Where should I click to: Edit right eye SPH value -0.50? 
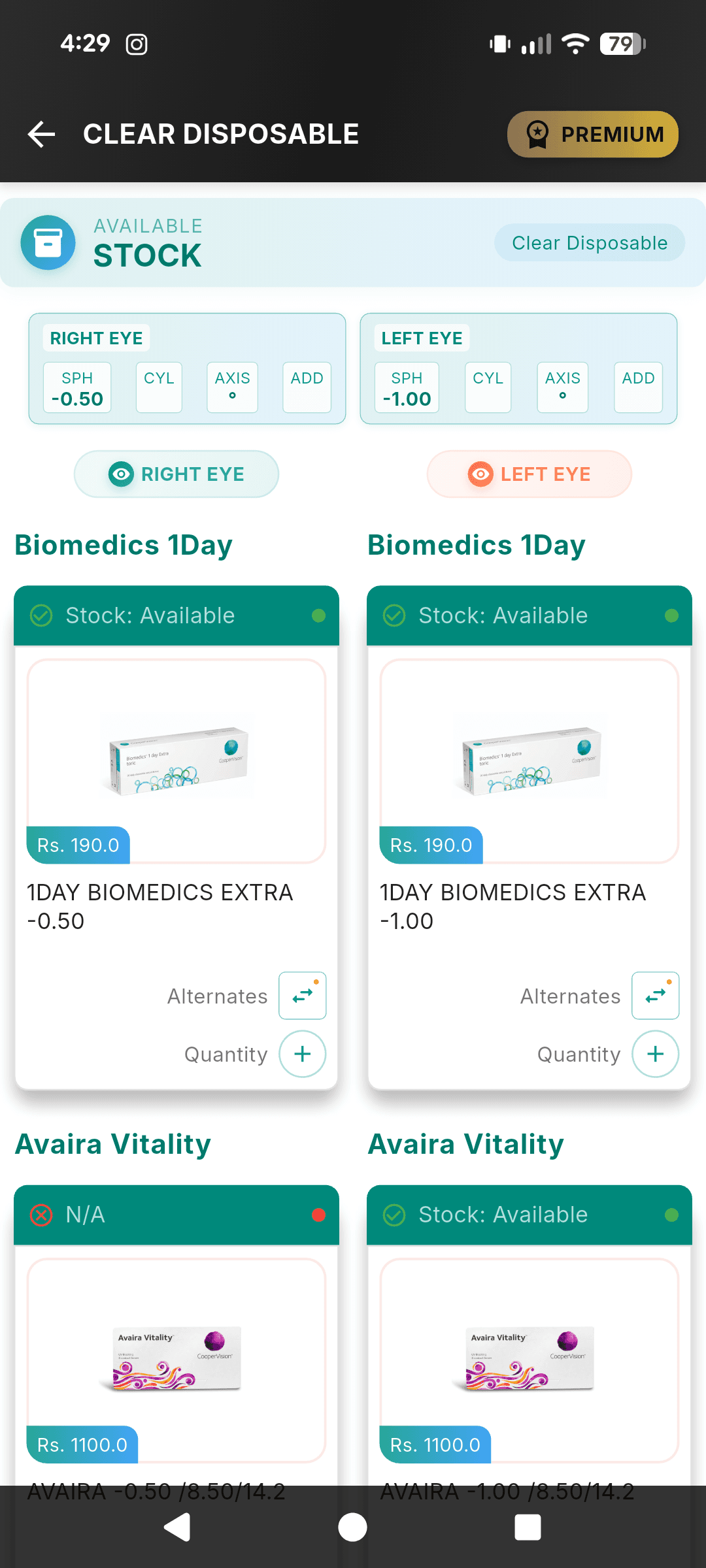click(x=77, y=388)
